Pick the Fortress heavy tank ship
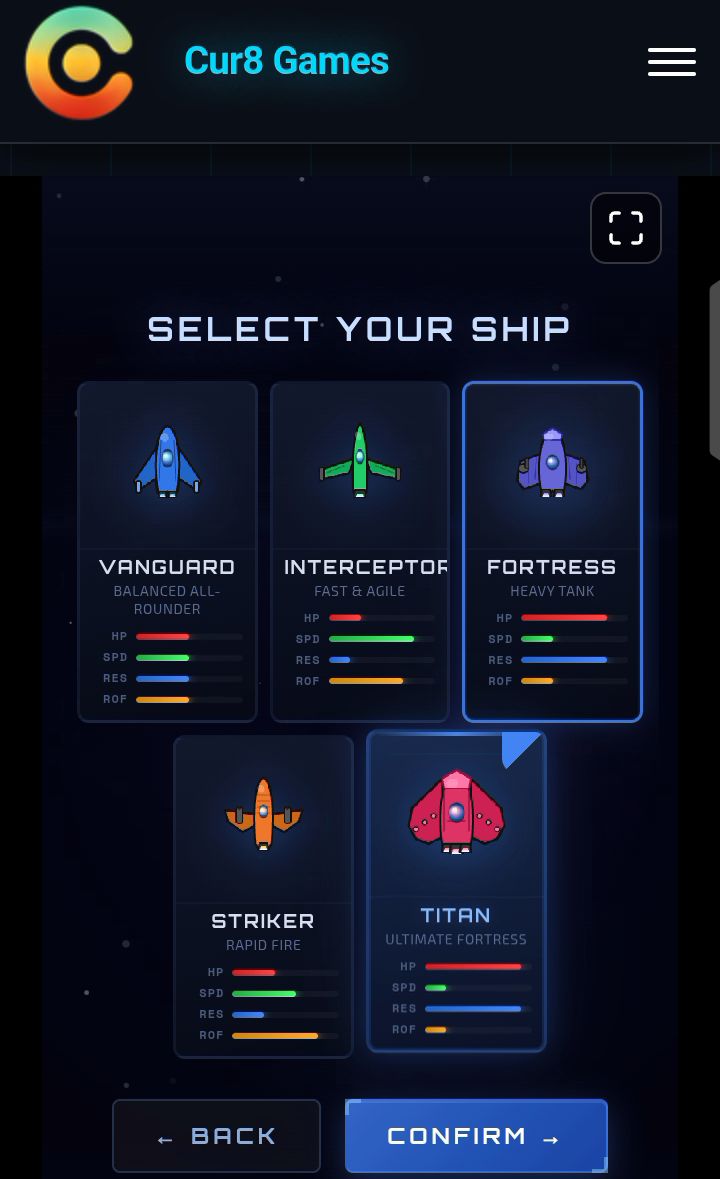 (x=552, y=552)
